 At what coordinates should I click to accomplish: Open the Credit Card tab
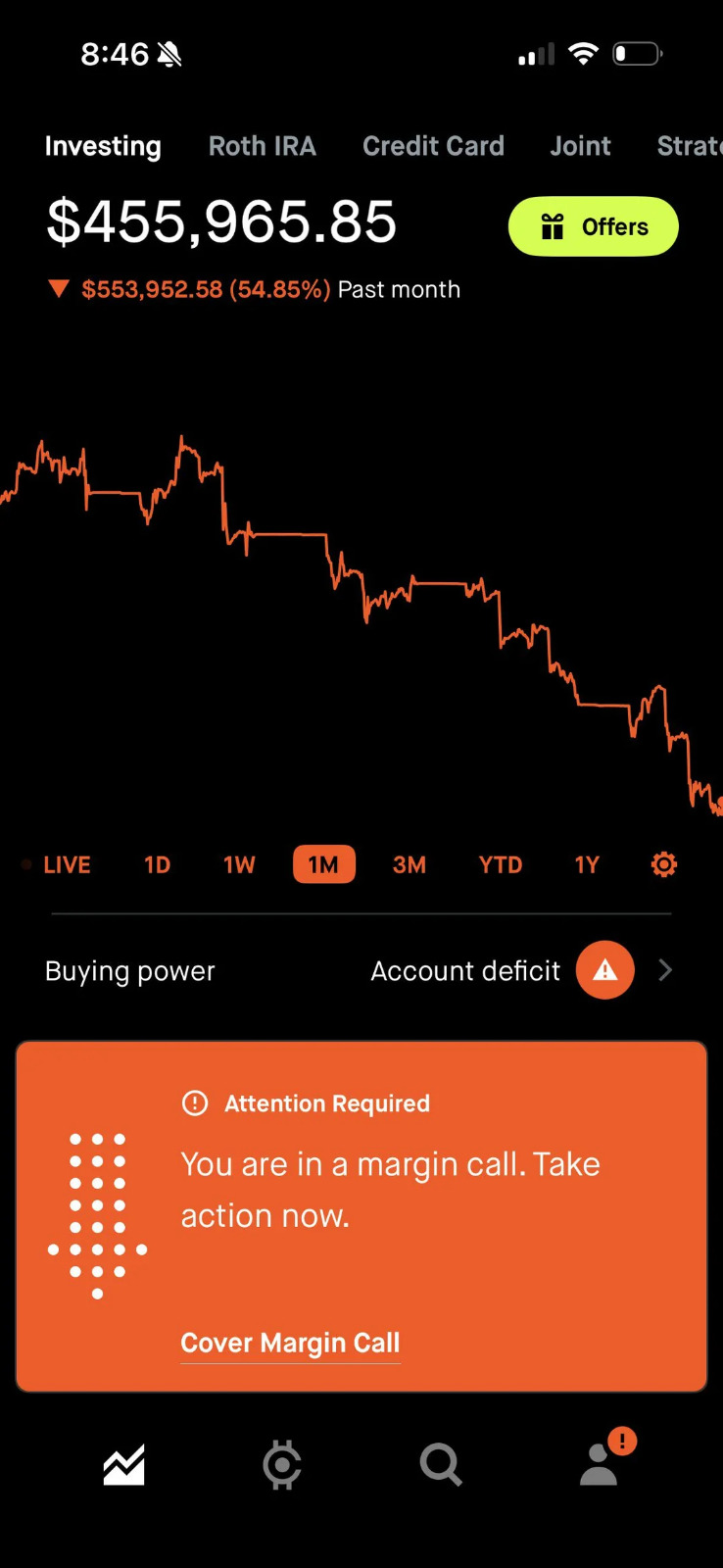click(433, 146)
